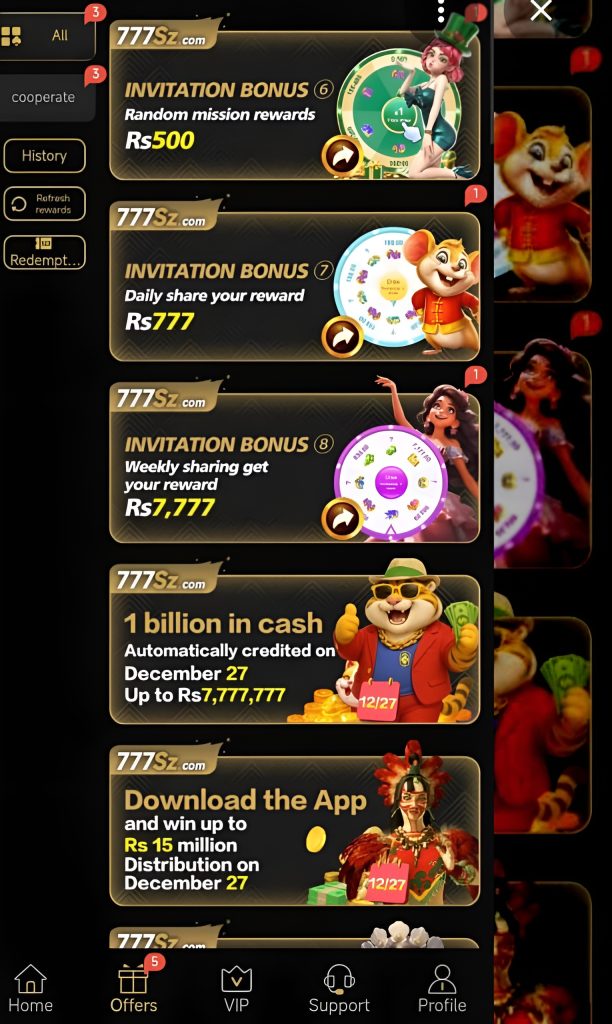Screen dimensions: 612x1024
Task: Open the Redemption code button
Action: tap(44, 252)
